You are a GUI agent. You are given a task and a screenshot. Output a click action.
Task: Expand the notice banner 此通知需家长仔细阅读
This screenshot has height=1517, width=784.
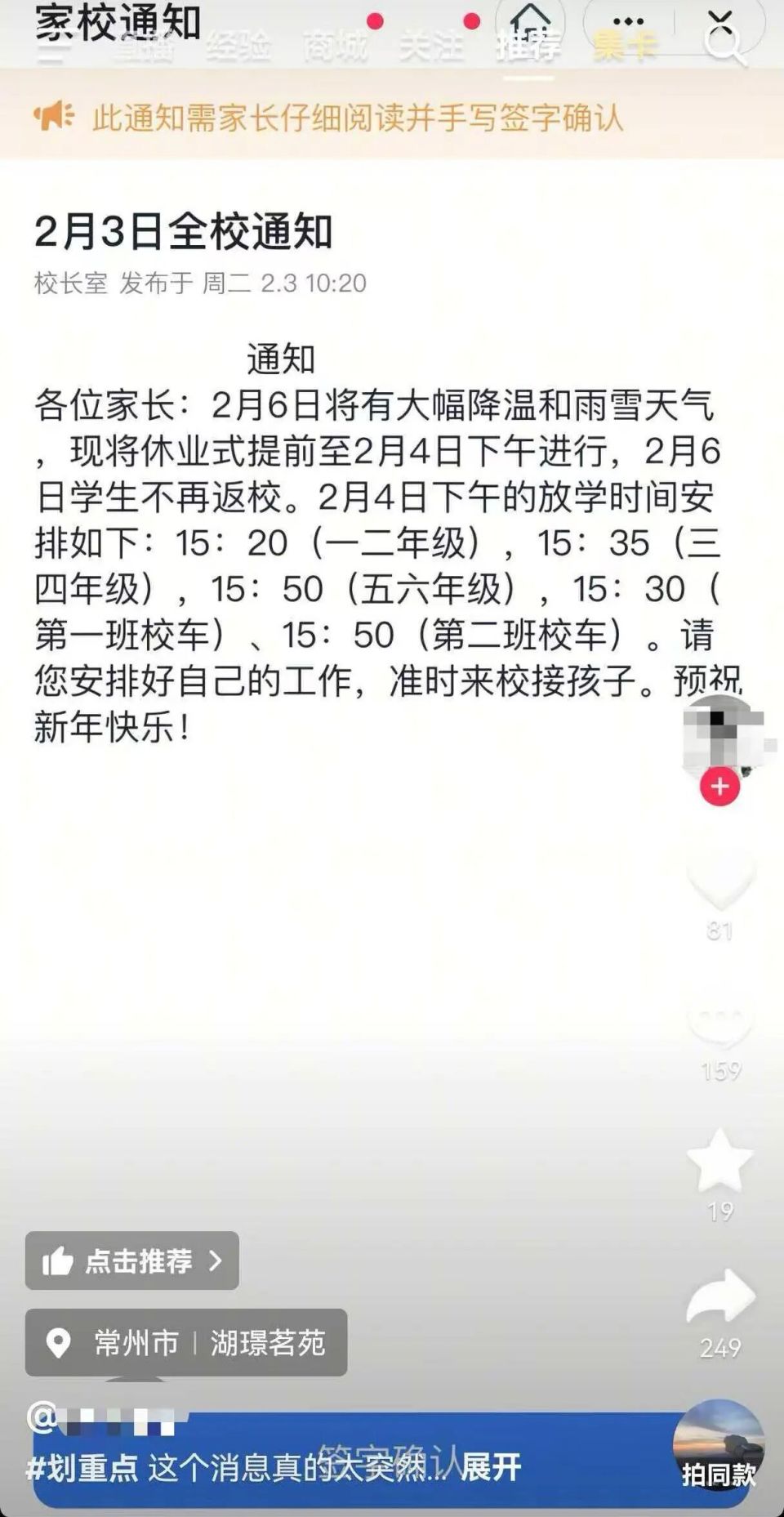pyautogui.click(x=351, y=117)
